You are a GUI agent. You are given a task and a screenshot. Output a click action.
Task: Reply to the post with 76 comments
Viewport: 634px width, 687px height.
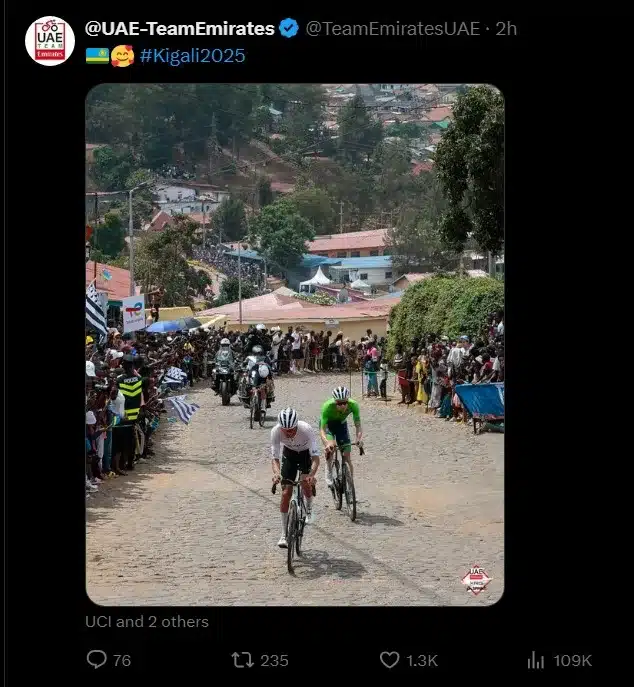[x=97, y=660]
